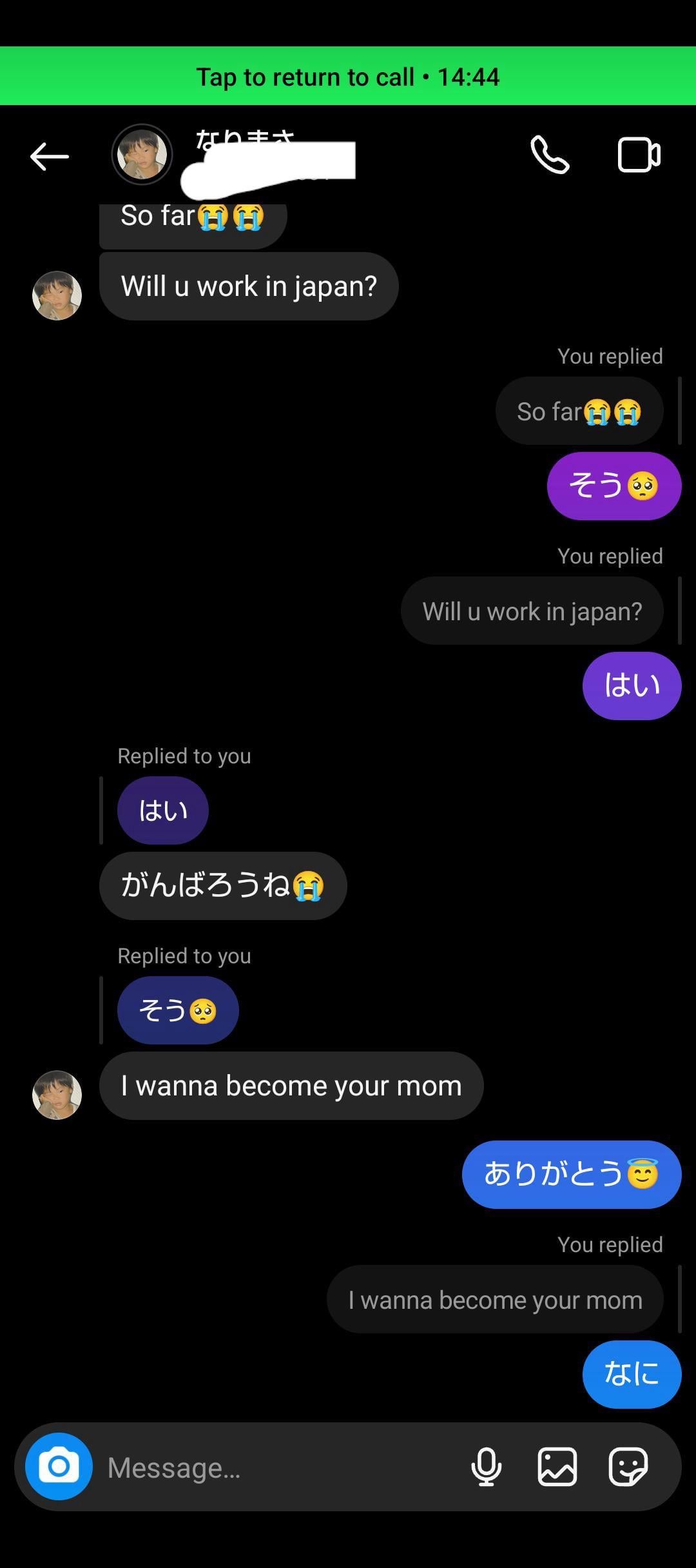
Task: Return to the ongoing call banner
Action: pos(348,76)
